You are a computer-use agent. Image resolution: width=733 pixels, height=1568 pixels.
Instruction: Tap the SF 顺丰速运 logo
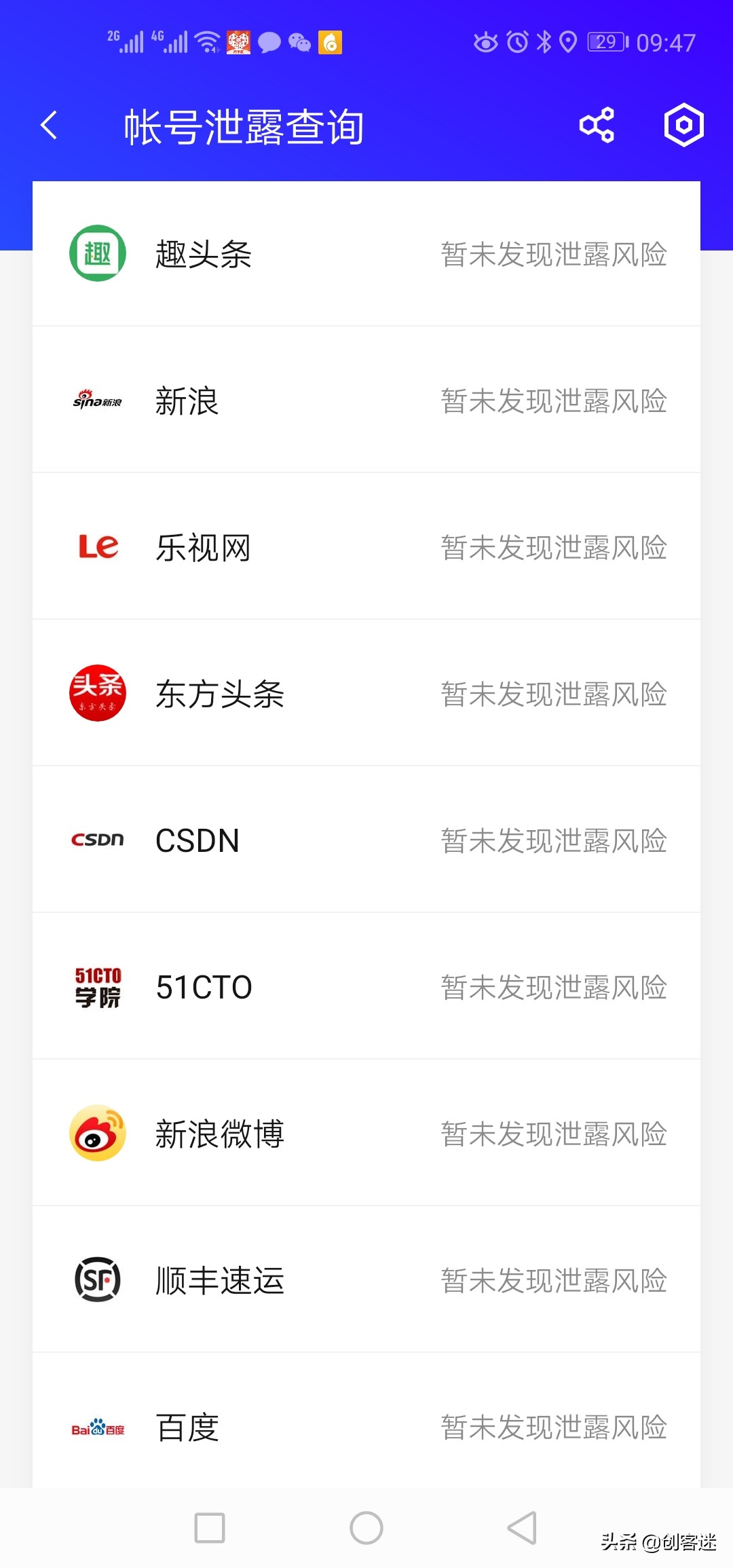click(97, 1280)
